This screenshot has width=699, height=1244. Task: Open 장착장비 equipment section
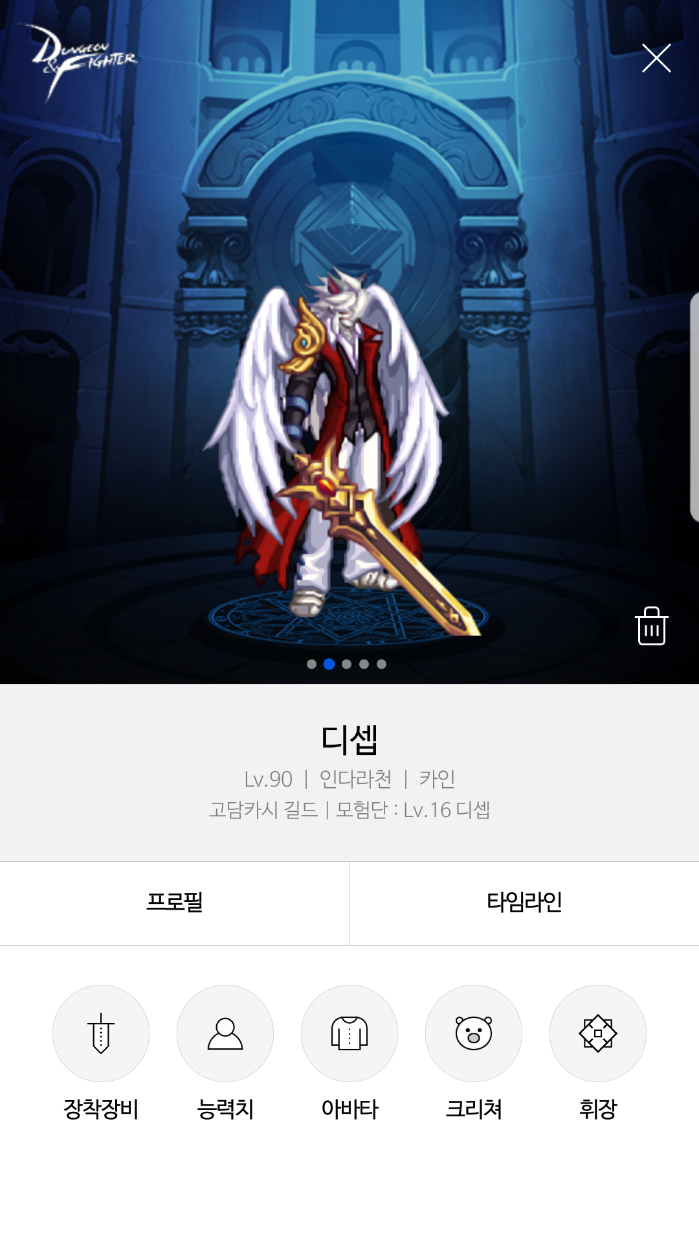coord(101,1034)
